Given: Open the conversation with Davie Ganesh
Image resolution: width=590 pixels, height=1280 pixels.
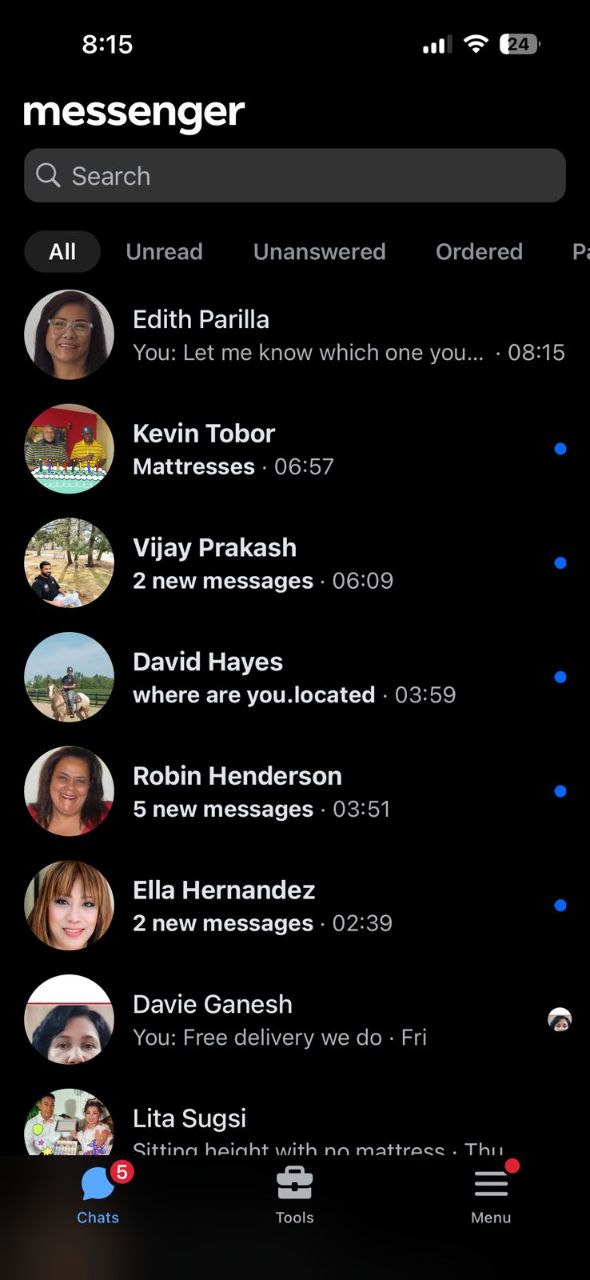Looking at the screenshot, I should pos(295,1019).
